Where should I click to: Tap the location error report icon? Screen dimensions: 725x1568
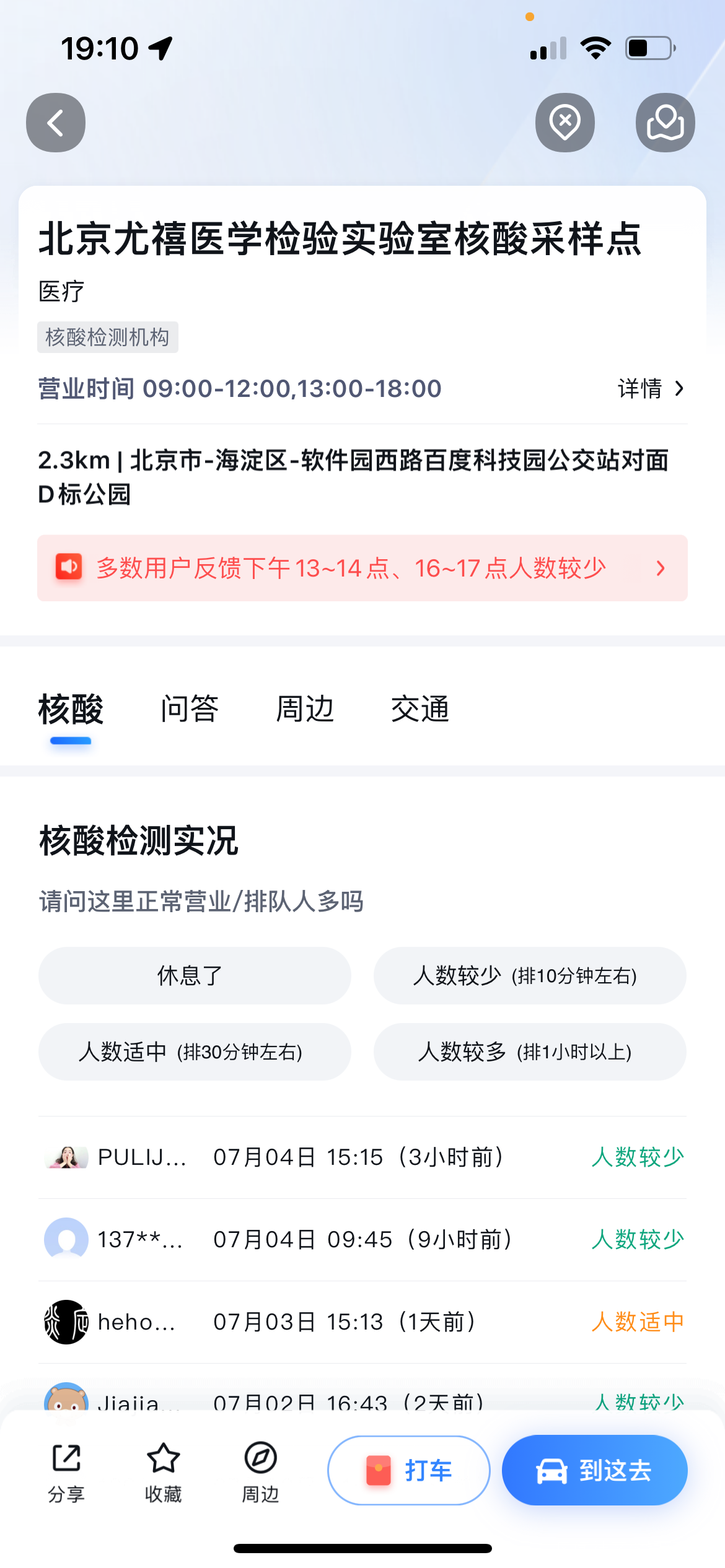click(565, 123)
